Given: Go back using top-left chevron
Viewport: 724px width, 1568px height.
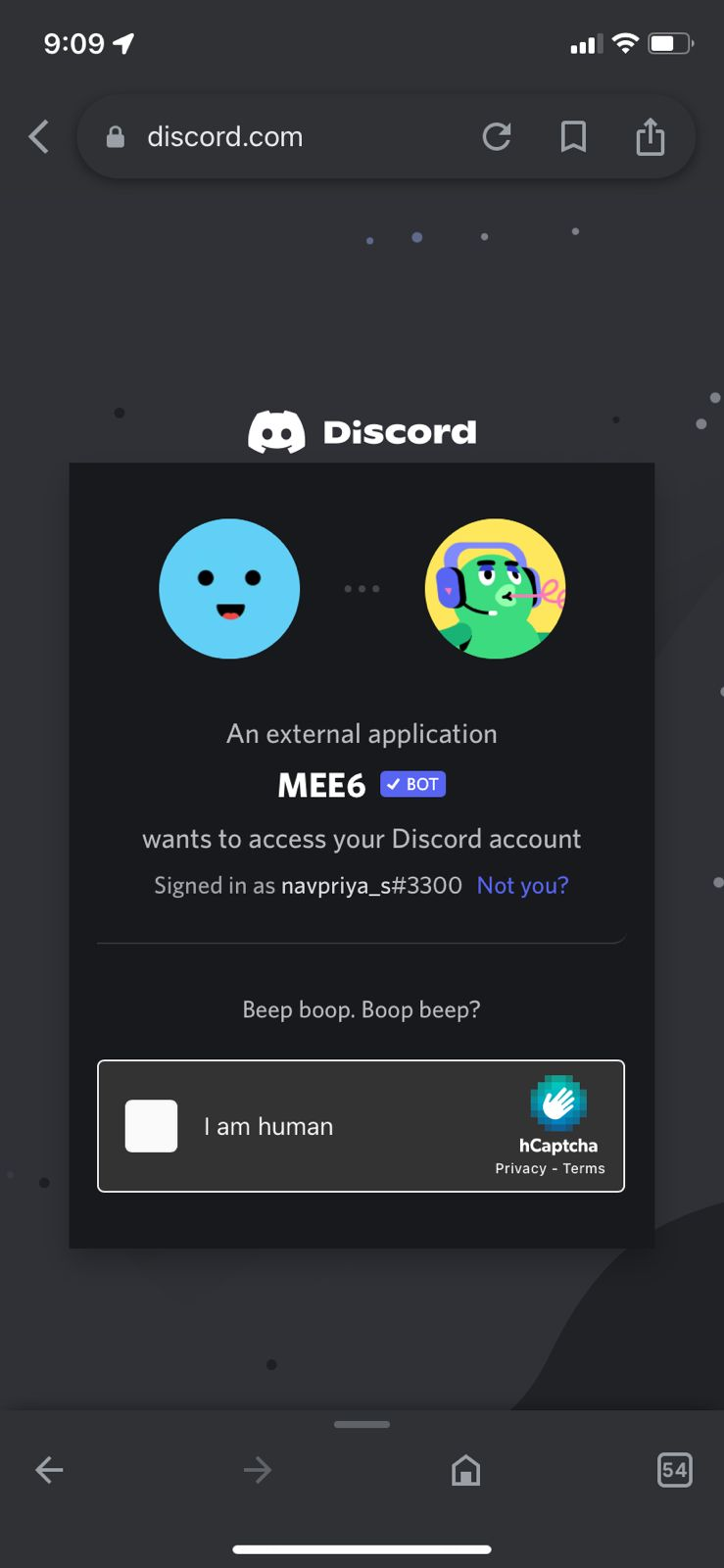Looking at the screenshot, I should pyautogui.click(x=39, y=137).
